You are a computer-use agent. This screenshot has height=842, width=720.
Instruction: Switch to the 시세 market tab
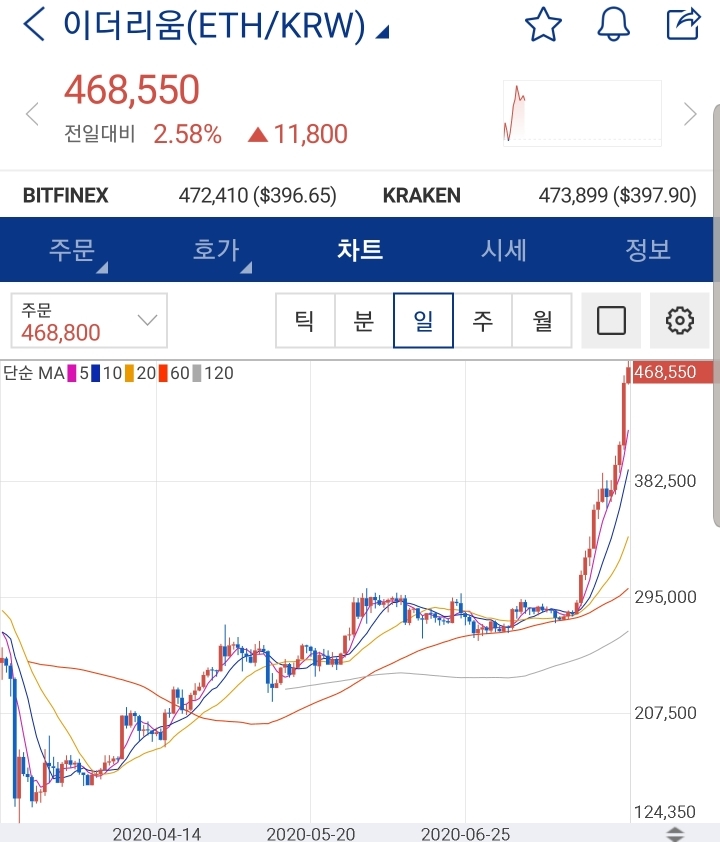pyautogui.click(x=503, y=250)
